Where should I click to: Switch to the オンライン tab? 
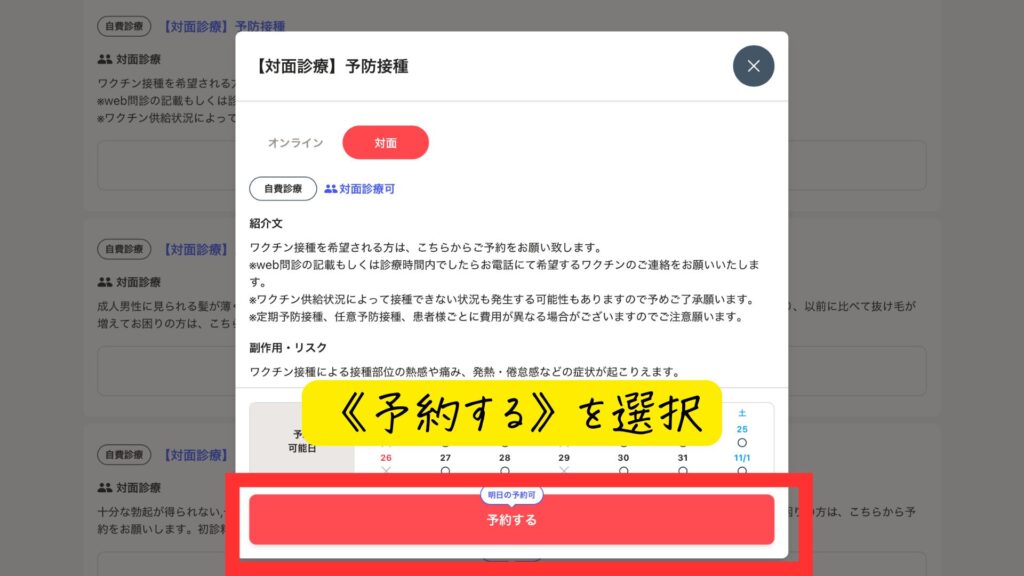pos(295,143)
